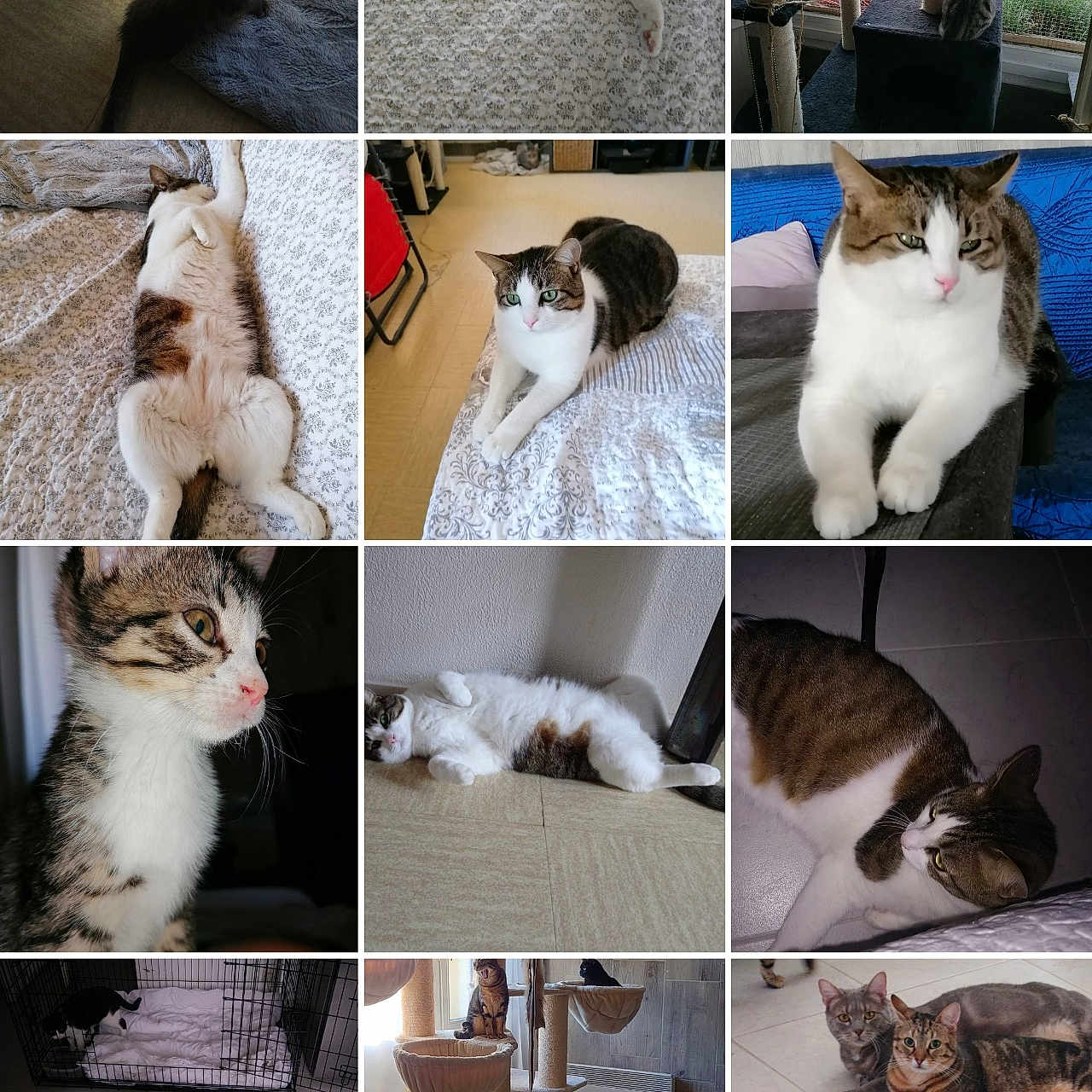Open the photo of a cat paw on a floral bedspread
This screenshot has height=1092, width=1092.
tap(544, 66)
